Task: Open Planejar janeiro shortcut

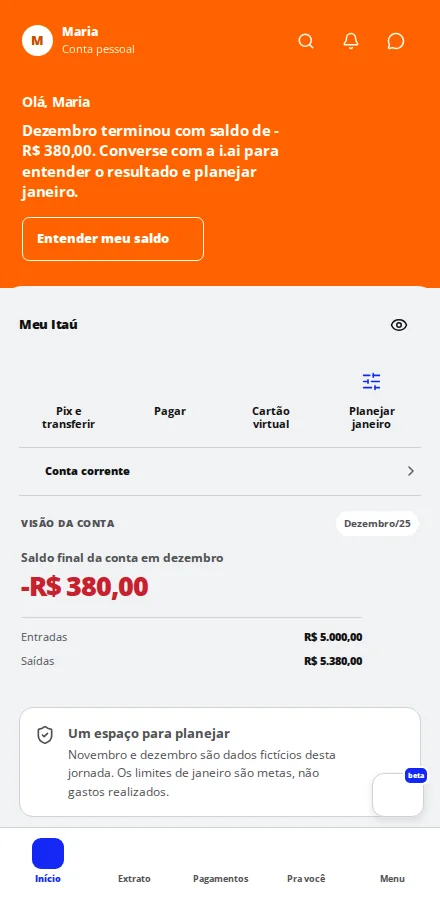Action: [x=372, y=400]
